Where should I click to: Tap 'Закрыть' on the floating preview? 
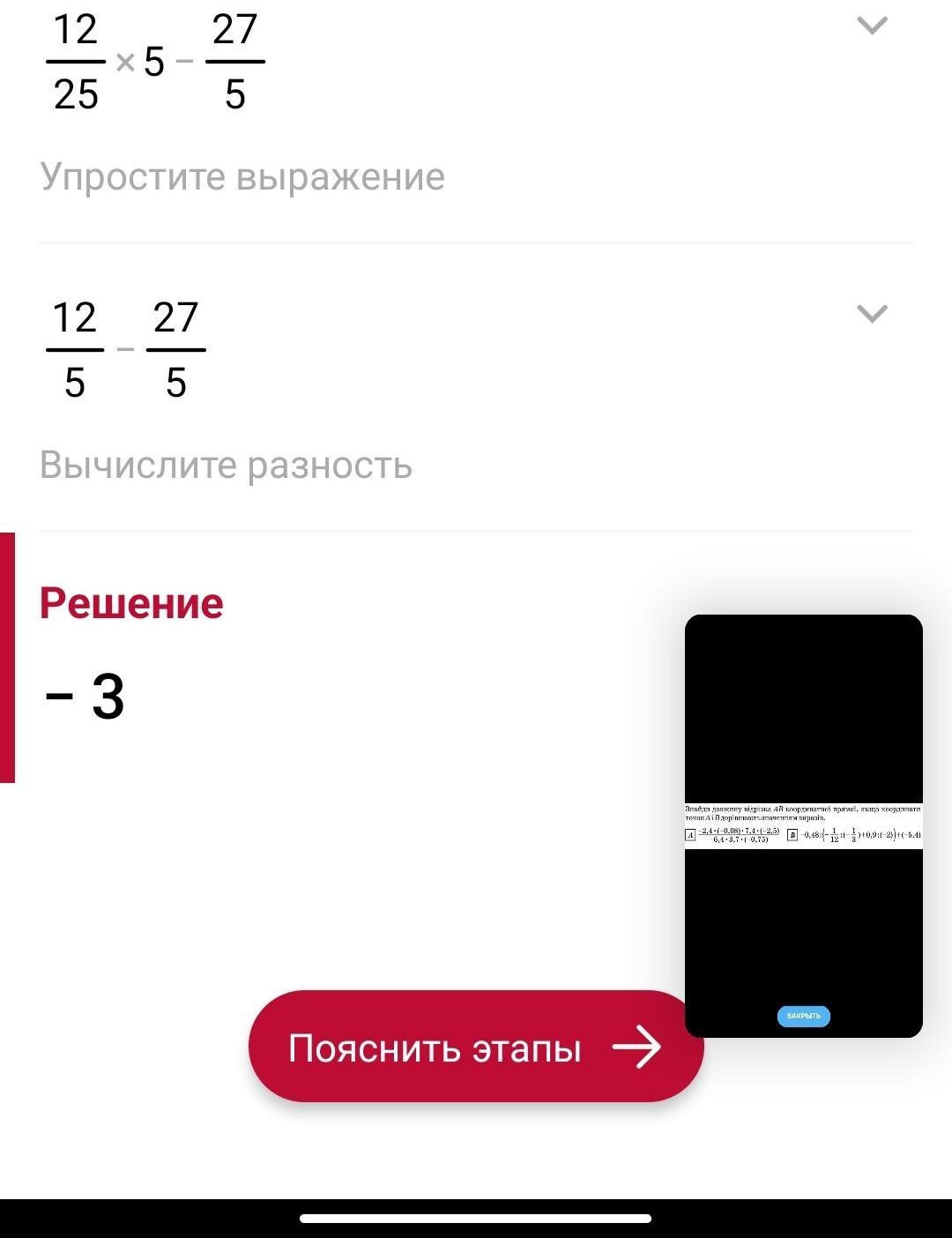(803, 1016)
